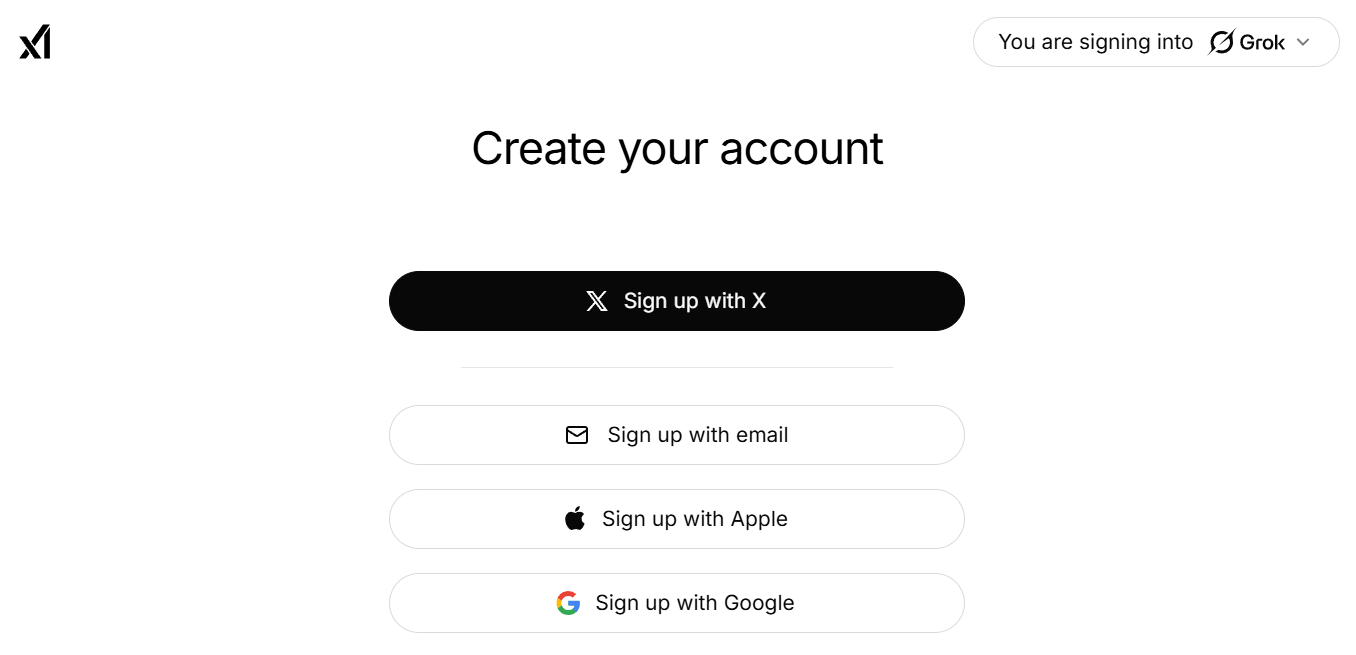
Task: Expand the signing into Grok dropdown
Action: [1155, 42]
